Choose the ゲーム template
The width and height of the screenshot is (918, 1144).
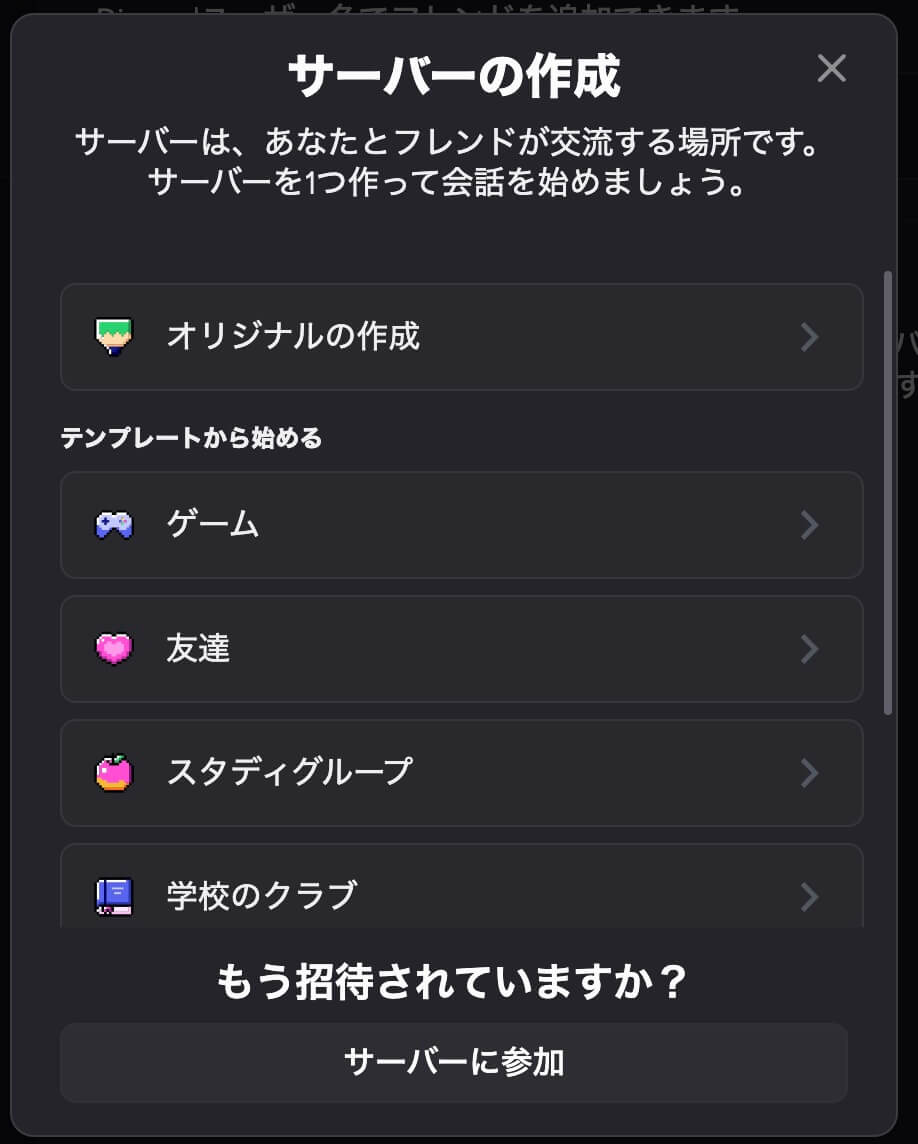(461, 525)
